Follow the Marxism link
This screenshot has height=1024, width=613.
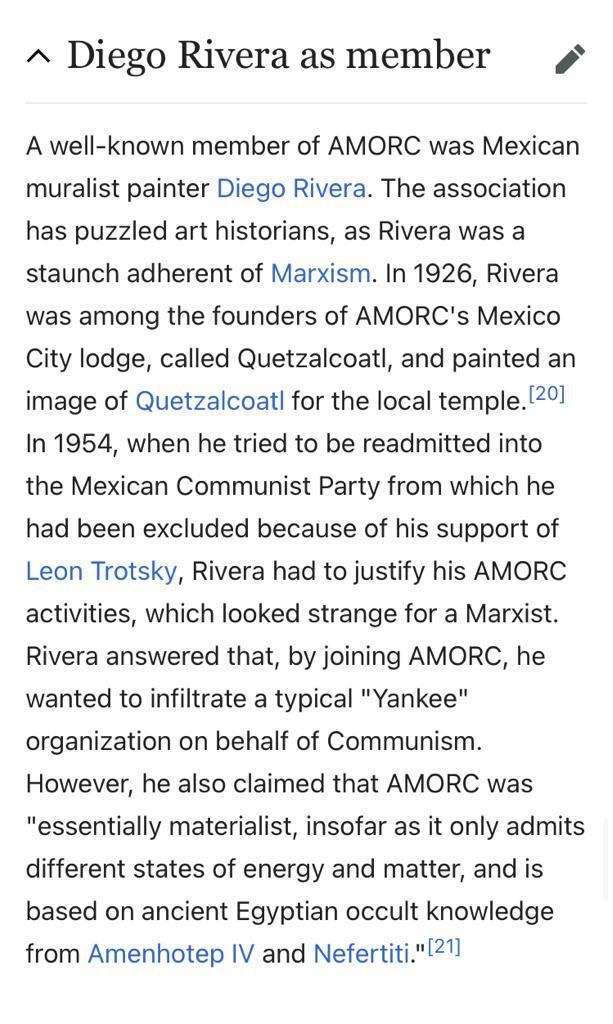321,273
